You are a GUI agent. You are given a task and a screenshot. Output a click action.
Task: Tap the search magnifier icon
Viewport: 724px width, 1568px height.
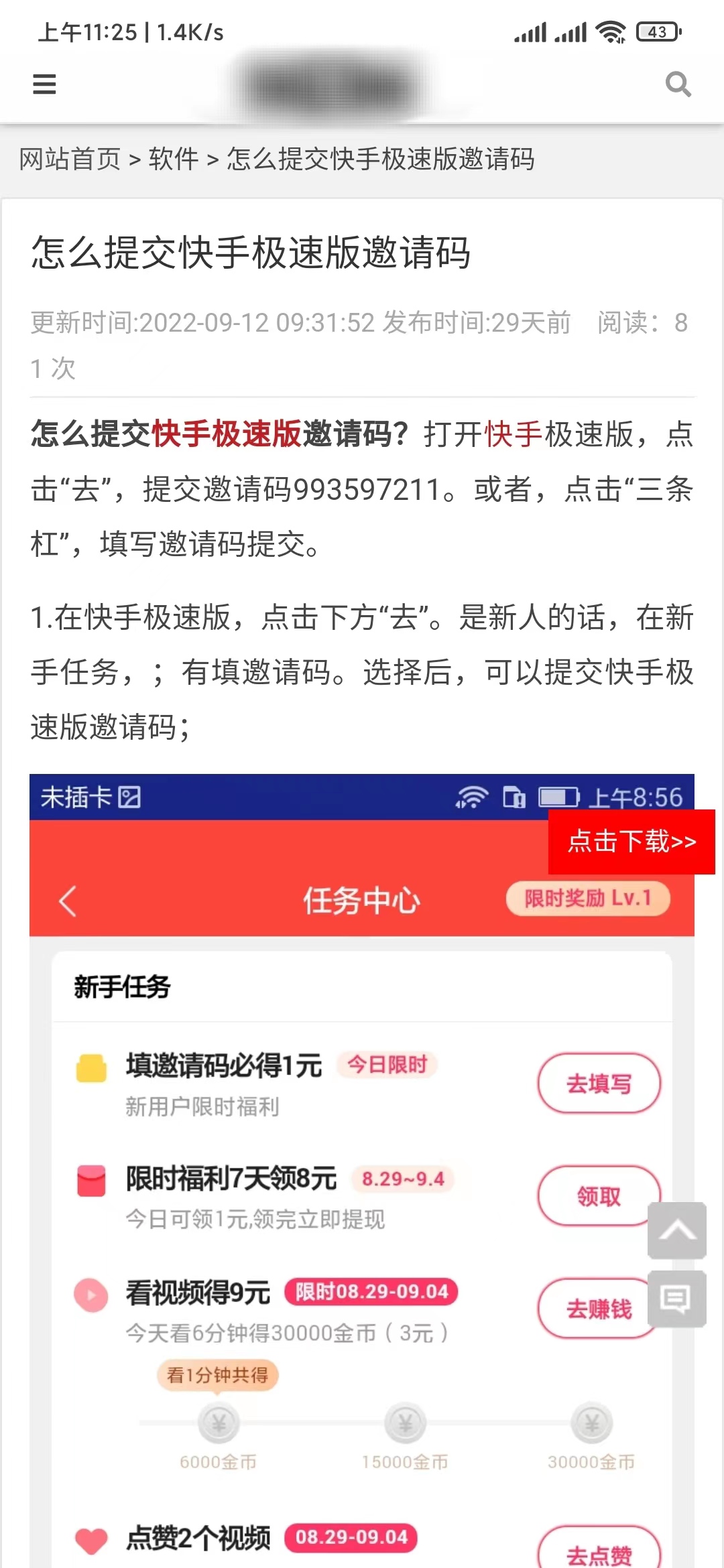tap(678, 84)
